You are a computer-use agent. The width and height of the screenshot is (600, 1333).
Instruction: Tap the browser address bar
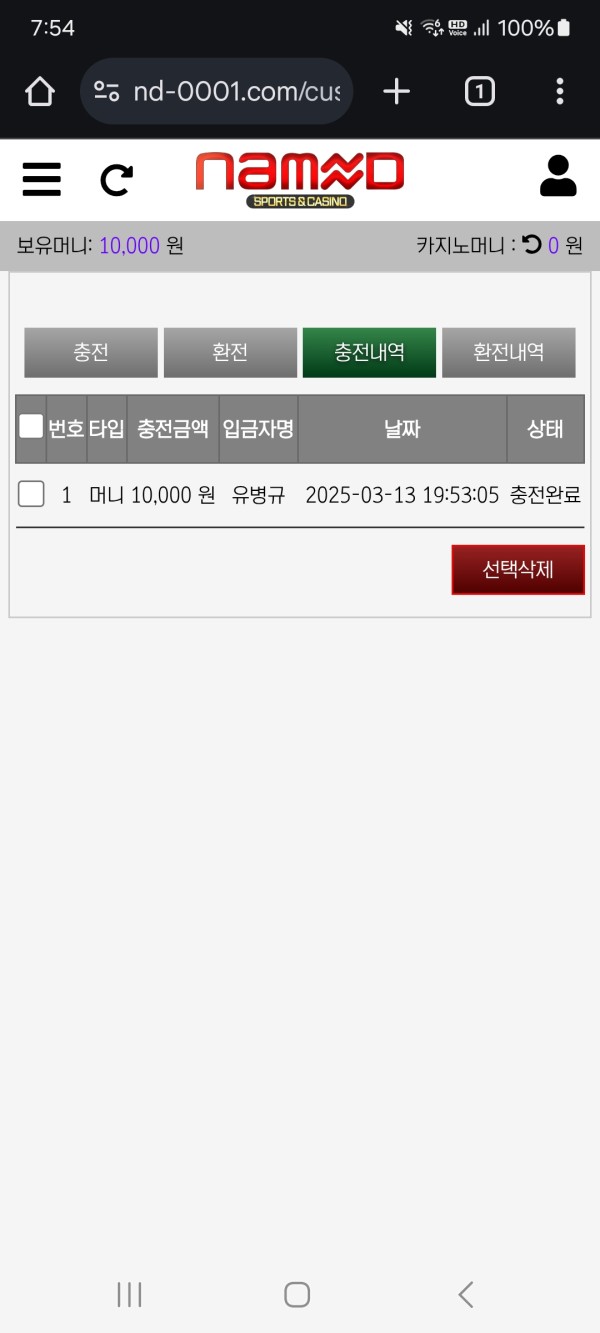[217, 92]
